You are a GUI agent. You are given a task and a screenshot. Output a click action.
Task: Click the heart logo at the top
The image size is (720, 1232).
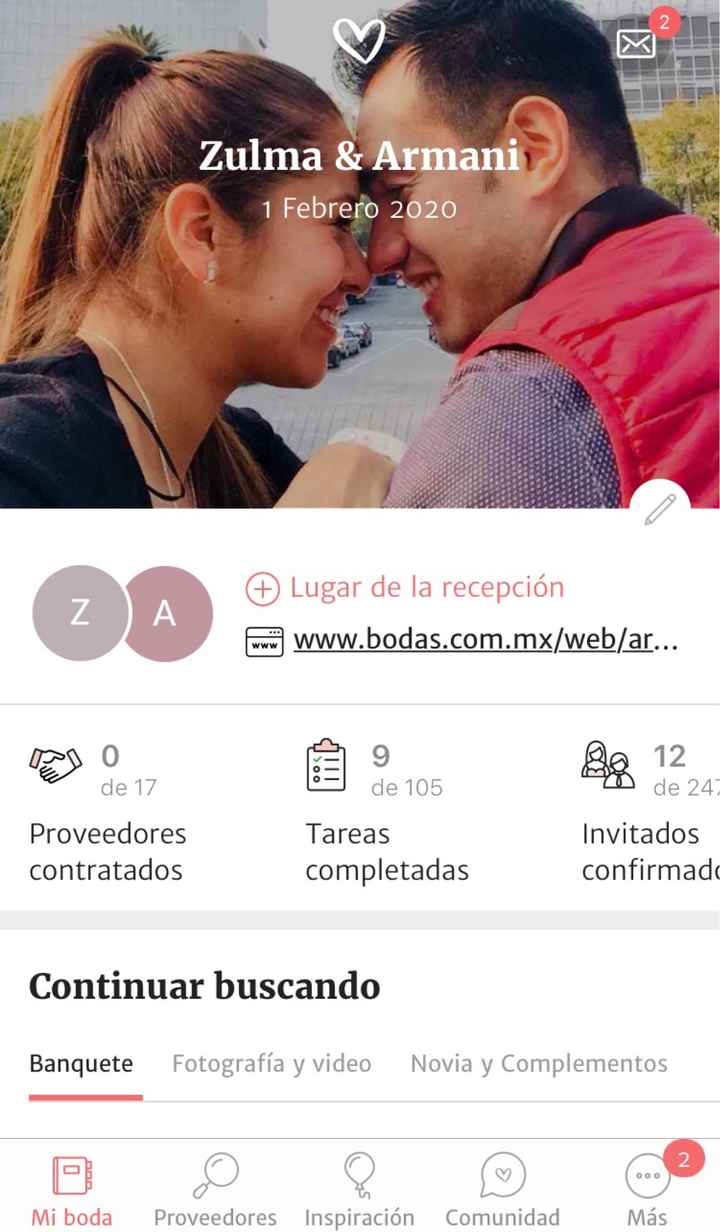click(360, 40)
